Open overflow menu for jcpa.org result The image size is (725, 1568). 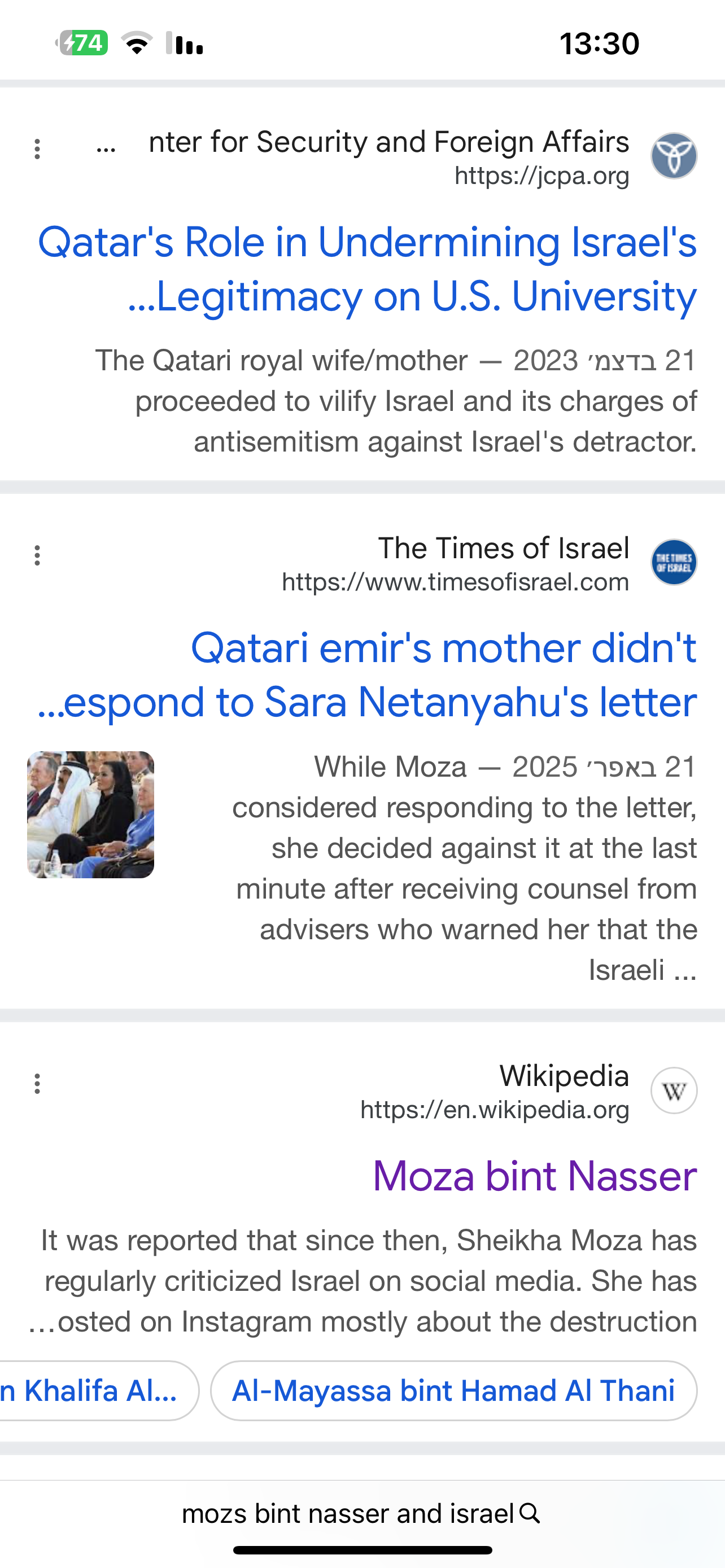[37, 149]
